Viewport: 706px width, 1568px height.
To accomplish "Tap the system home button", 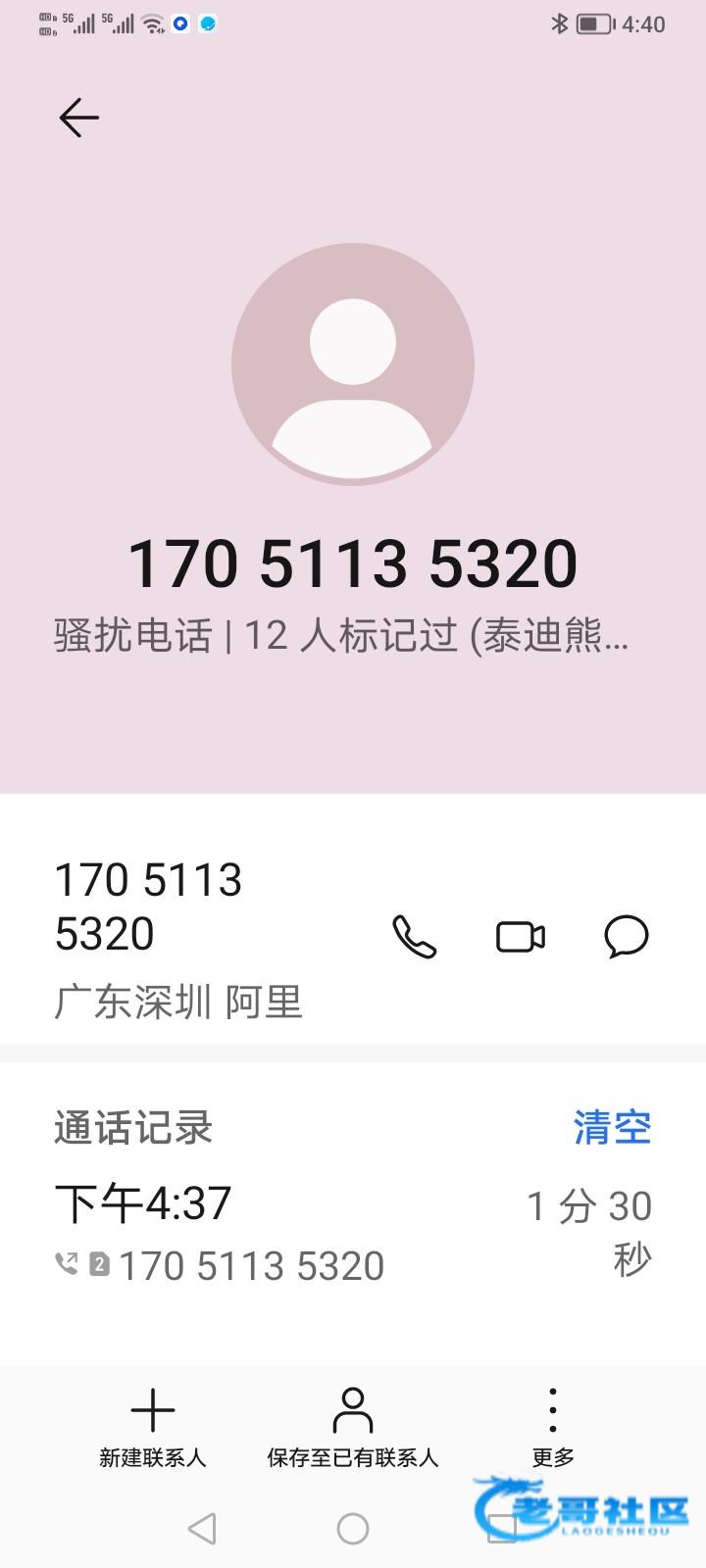I will [x=353, y=1528].
